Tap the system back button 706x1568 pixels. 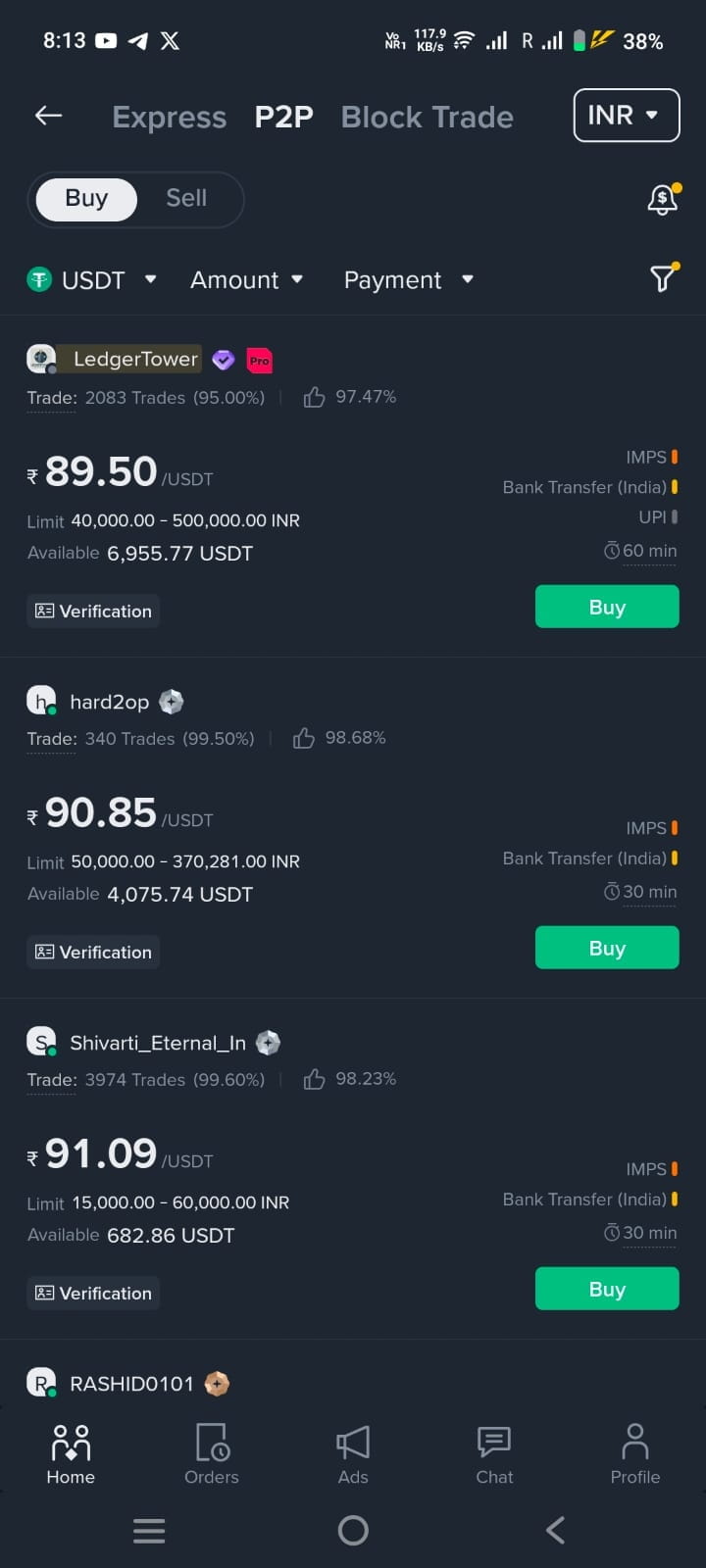point(555,1530)
